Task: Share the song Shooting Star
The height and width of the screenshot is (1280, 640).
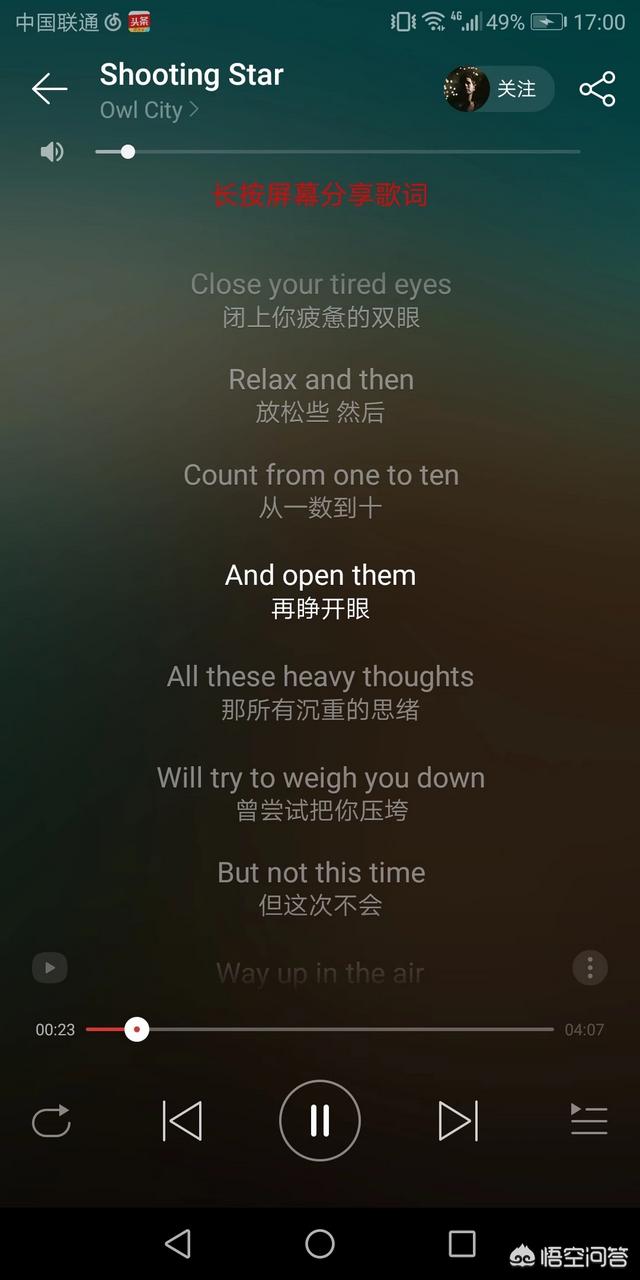Action: tap(597, 89)
